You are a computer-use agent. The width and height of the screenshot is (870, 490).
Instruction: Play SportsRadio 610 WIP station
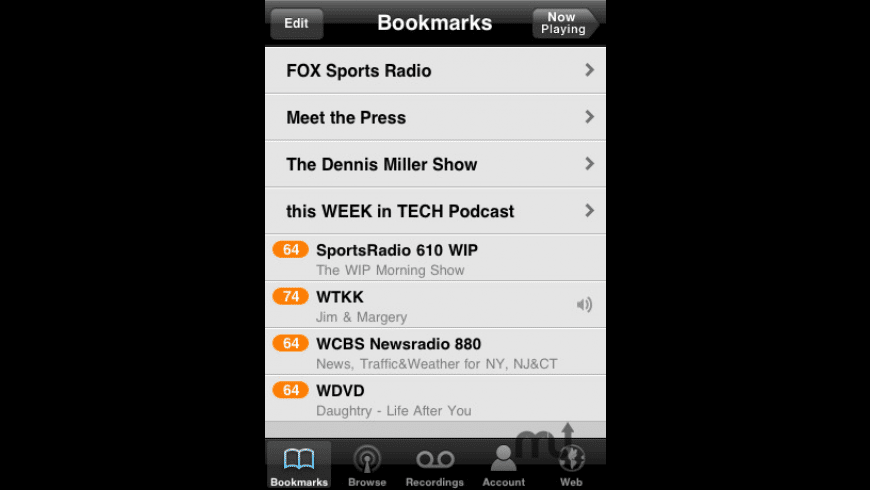tap(435, 258)
